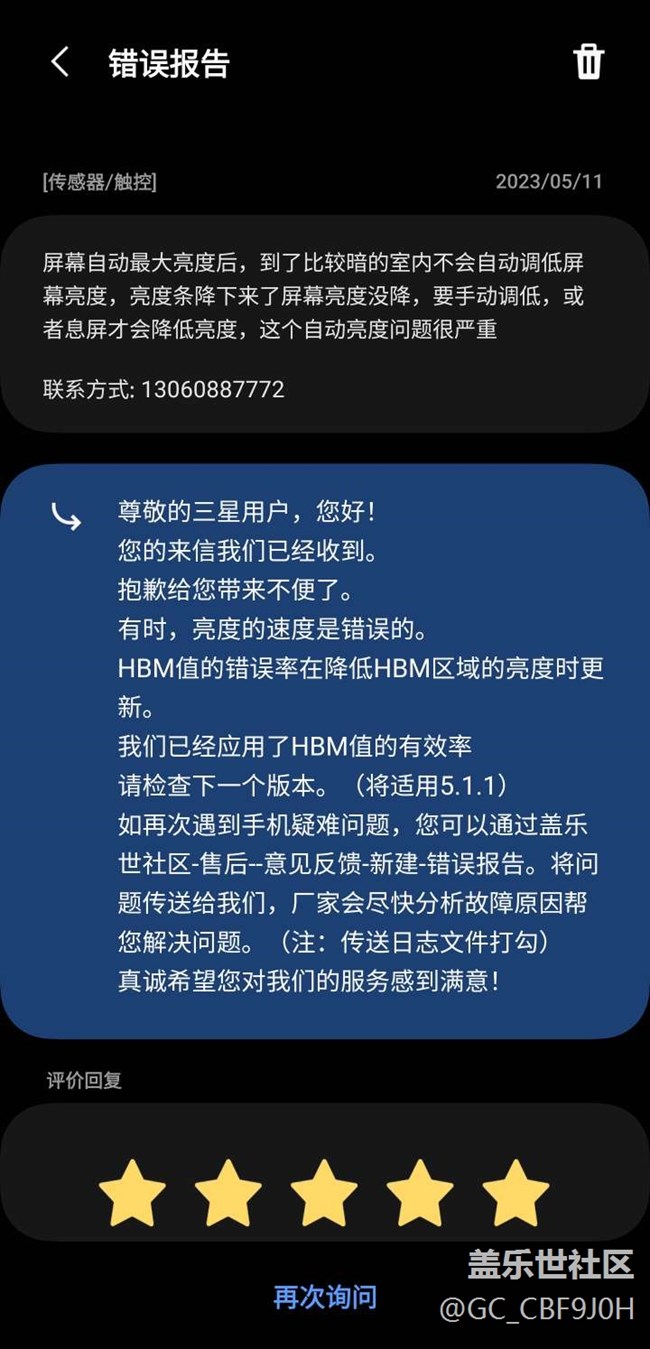Rate the reply five stars

516,1192
